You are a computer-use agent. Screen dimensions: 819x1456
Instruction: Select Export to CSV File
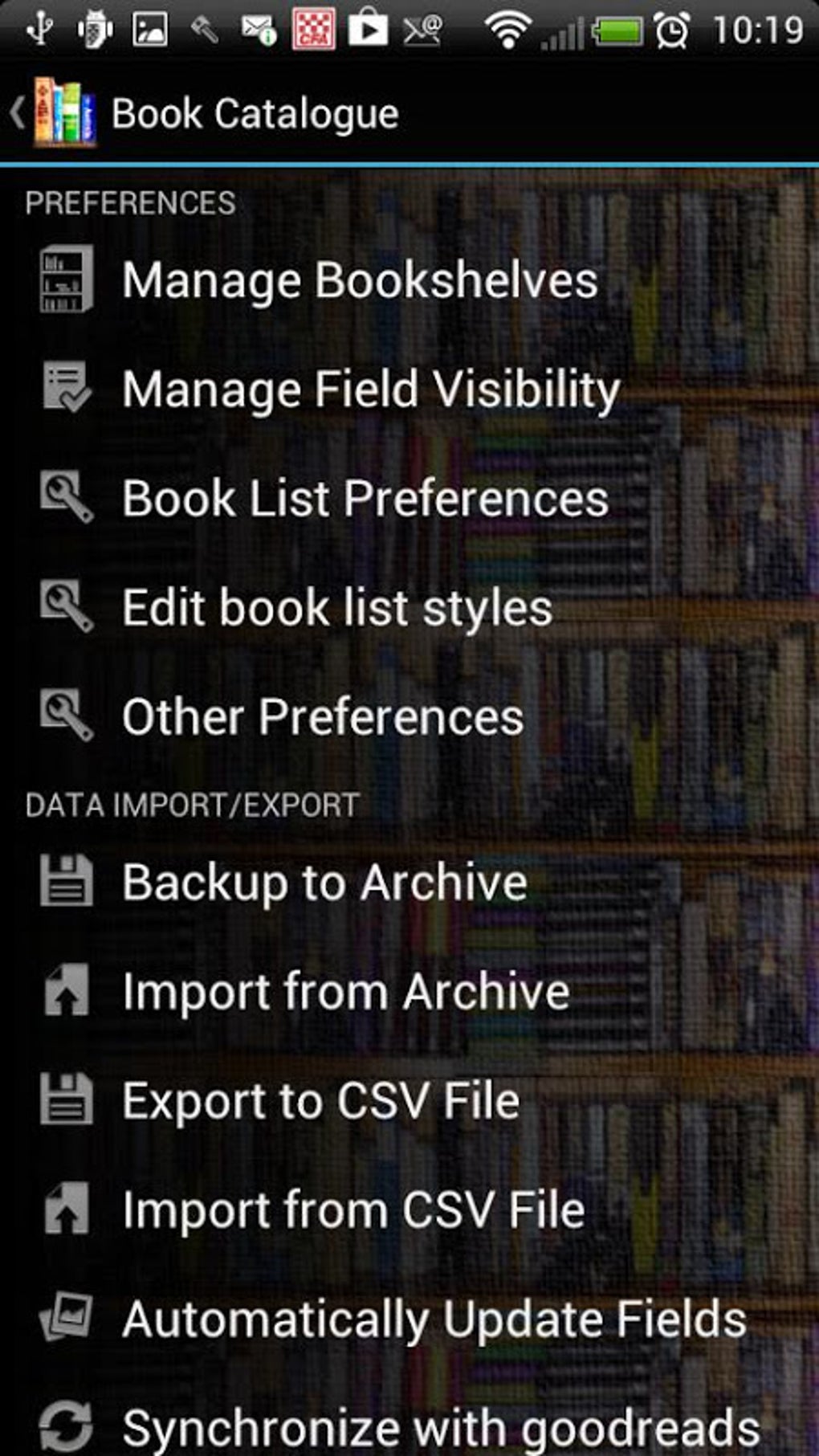321,1100
